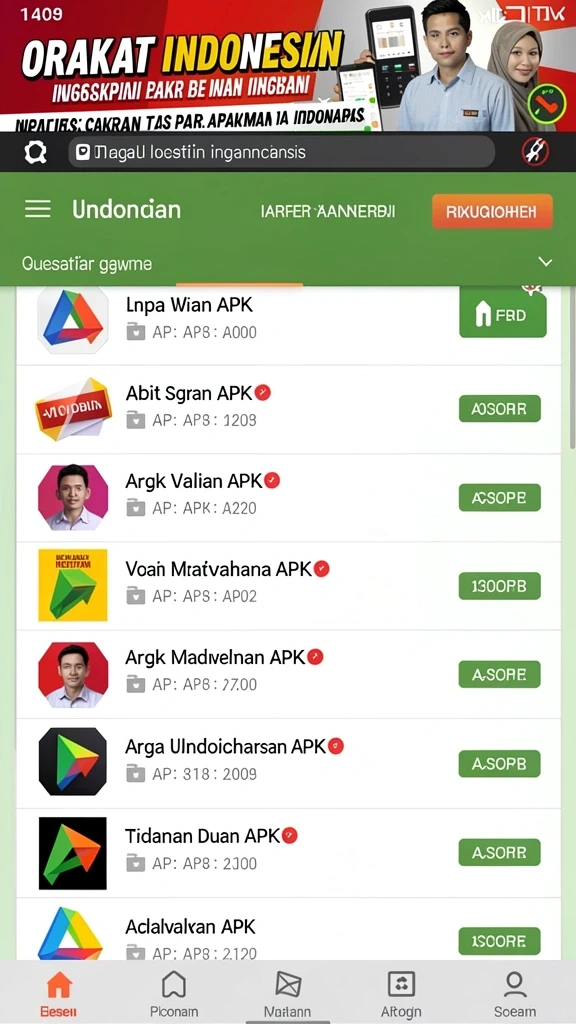Open the Argk Valian APK row

(x=288, y=498)
